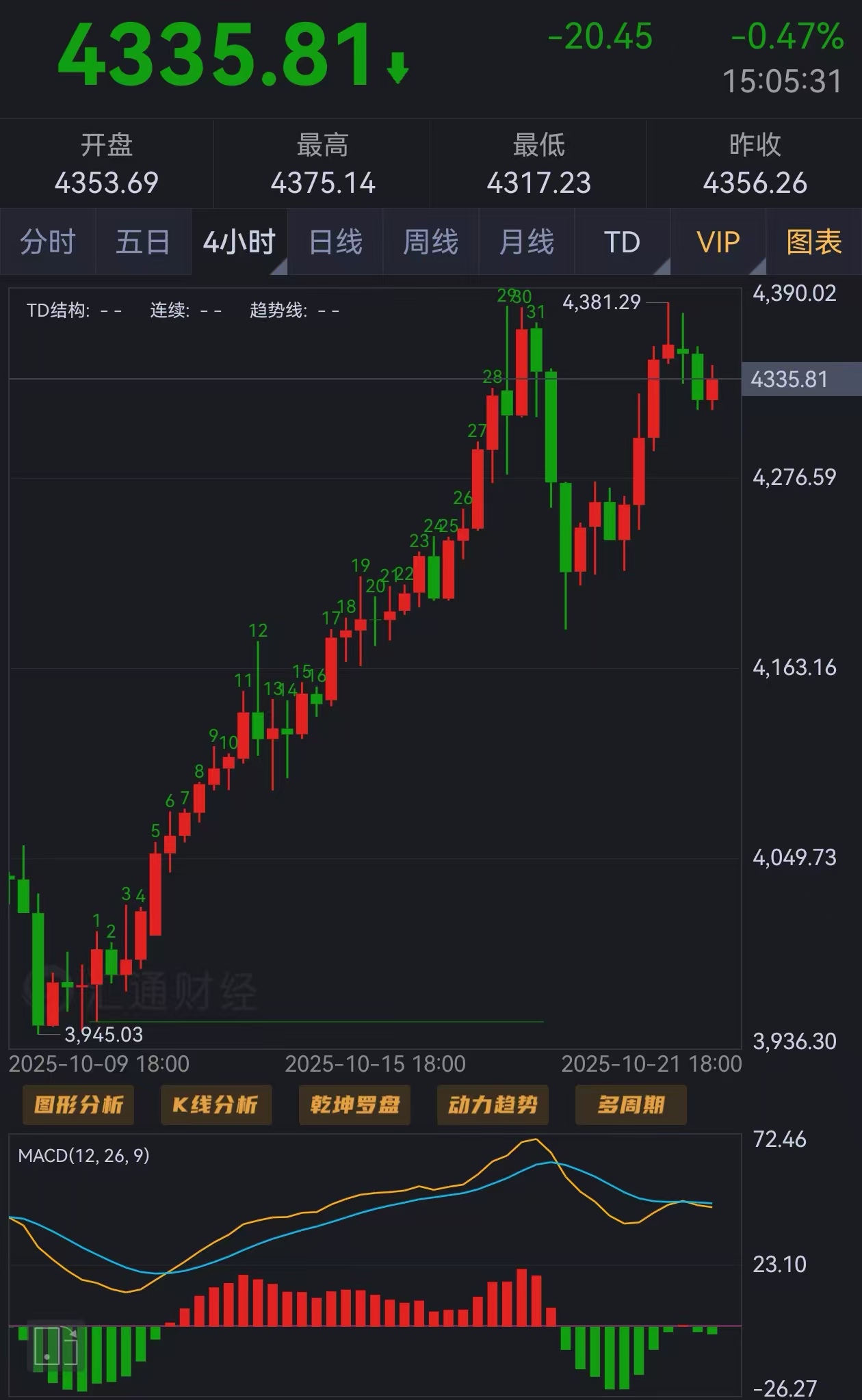The width and height of the screenshot is (862, 1400).
Task: Open the 4小时 interval dropdown
Action: [239, 242]
